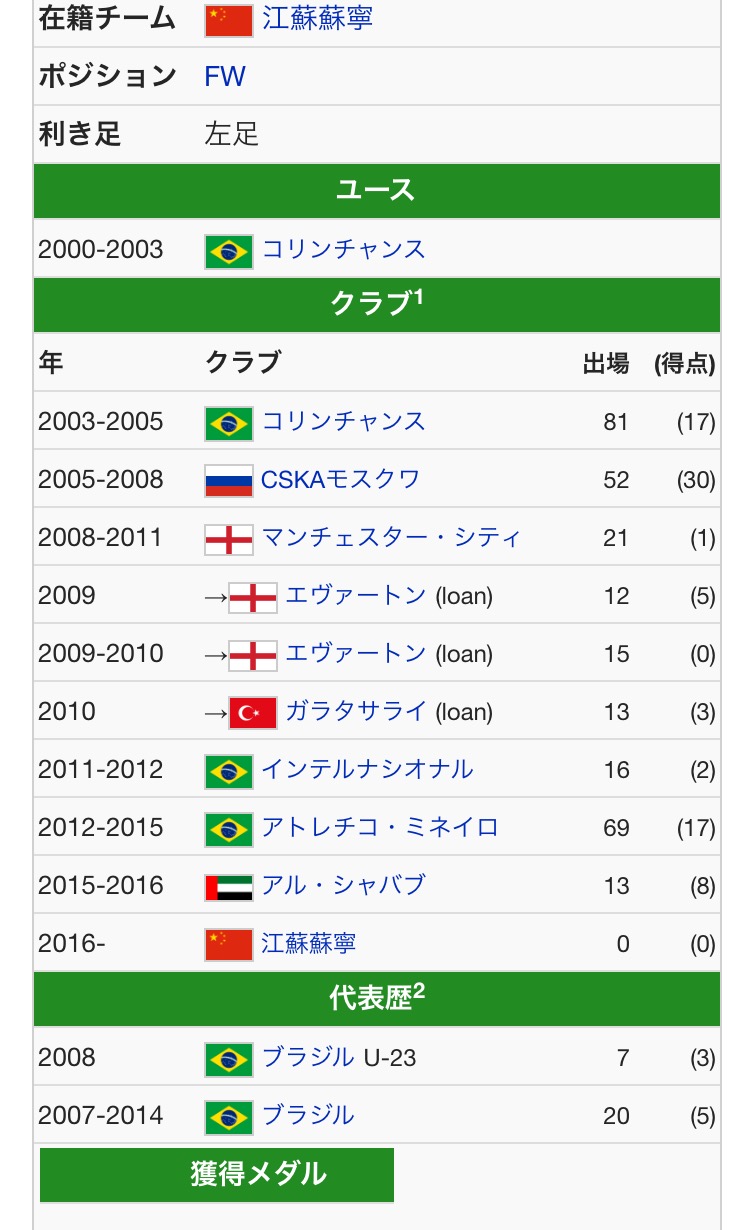Open コリンチャンス link in the 2003-2005 row
Screen dimensions: 750x1230
pos(343,422)
